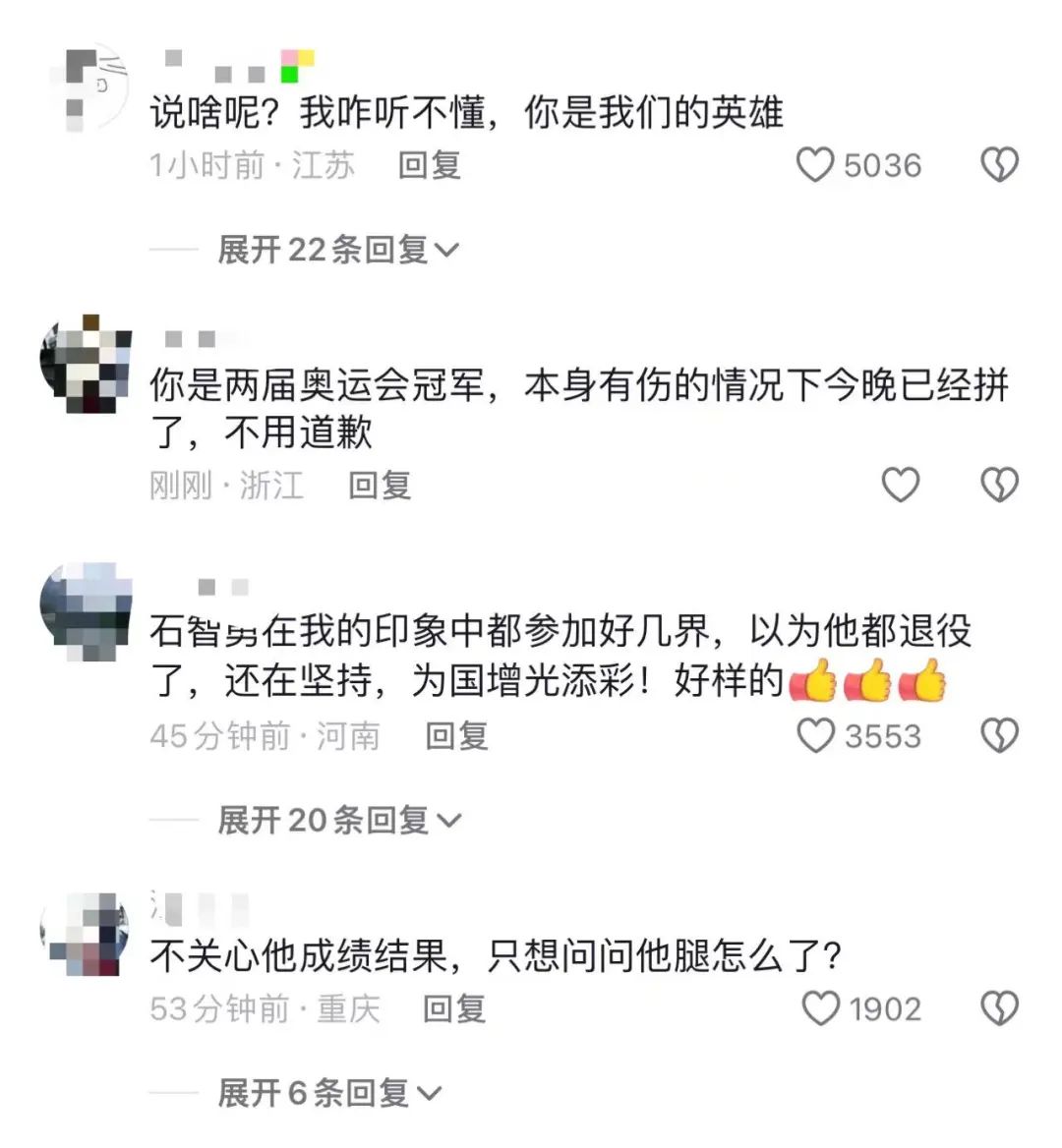Like the comment from 江苏 with 5036 likes

[815, 165]
